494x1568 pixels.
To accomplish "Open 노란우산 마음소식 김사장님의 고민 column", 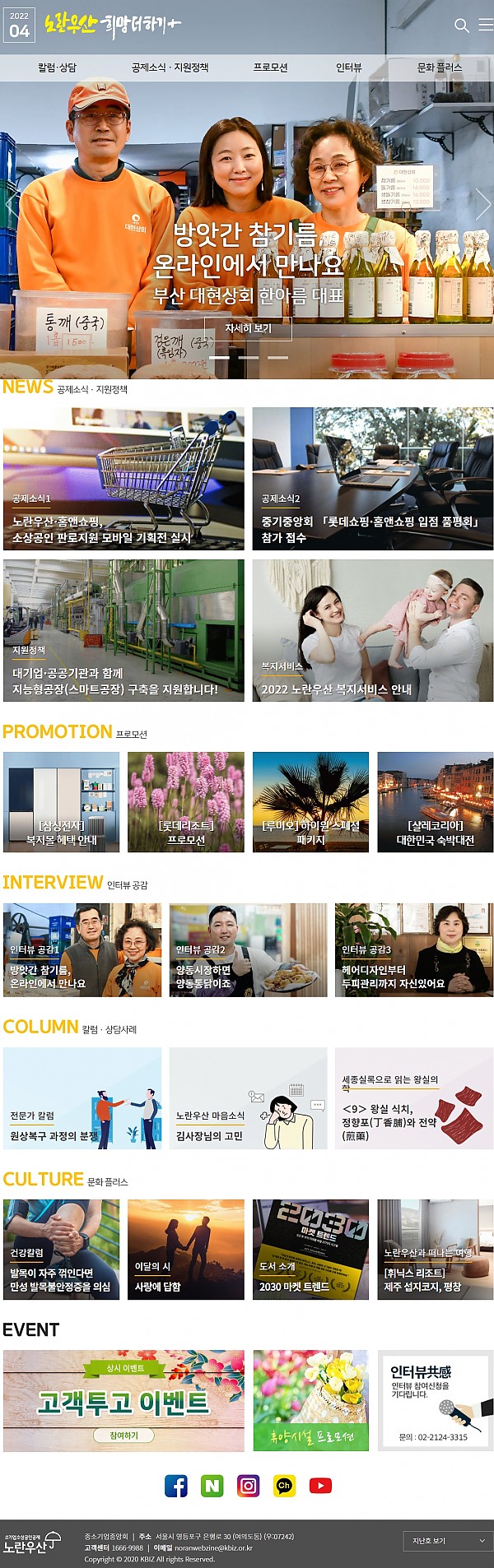I will coord(248,1098).
